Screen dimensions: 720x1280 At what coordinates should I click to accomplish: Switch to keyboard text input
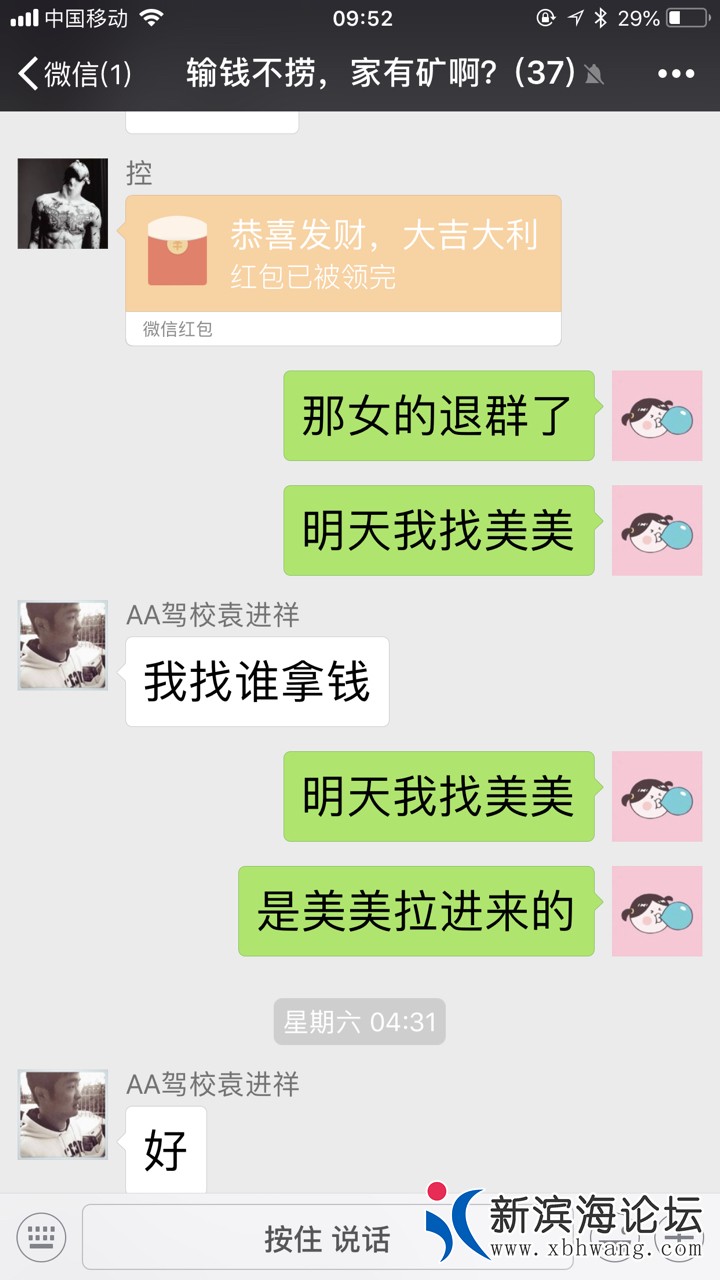coord(41,1237)
